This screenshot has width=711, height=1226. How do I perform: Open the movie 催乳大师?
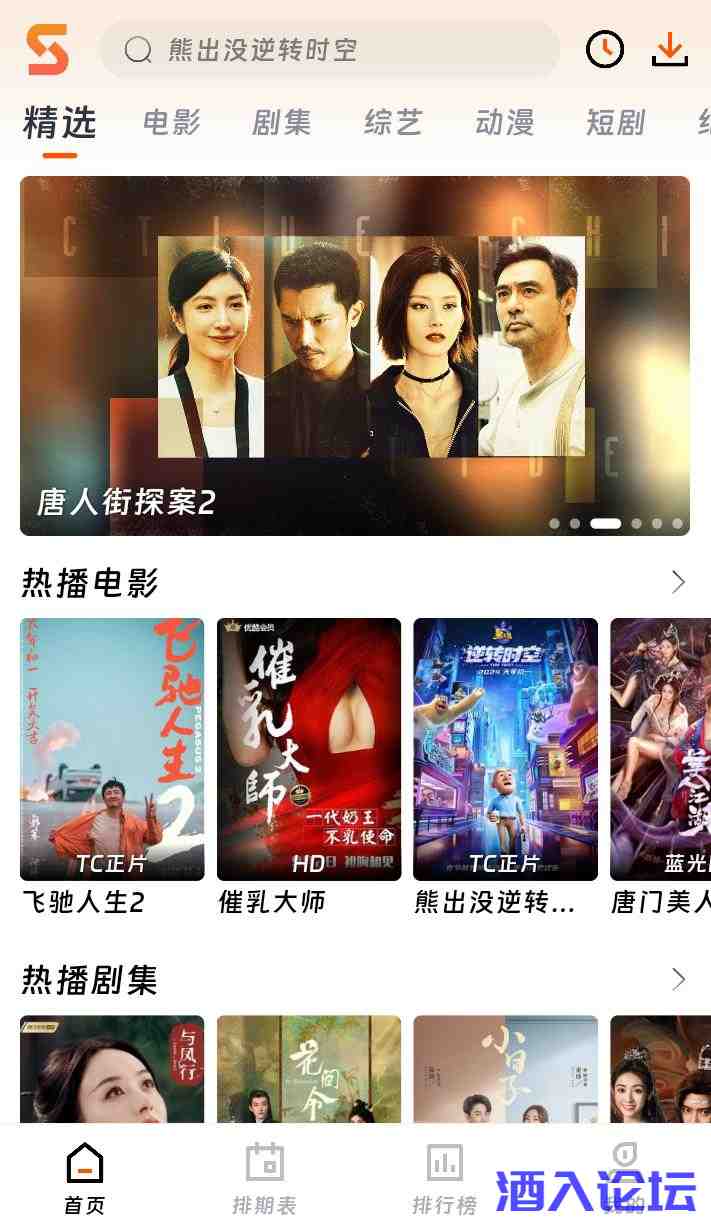[x=309, y=750]
